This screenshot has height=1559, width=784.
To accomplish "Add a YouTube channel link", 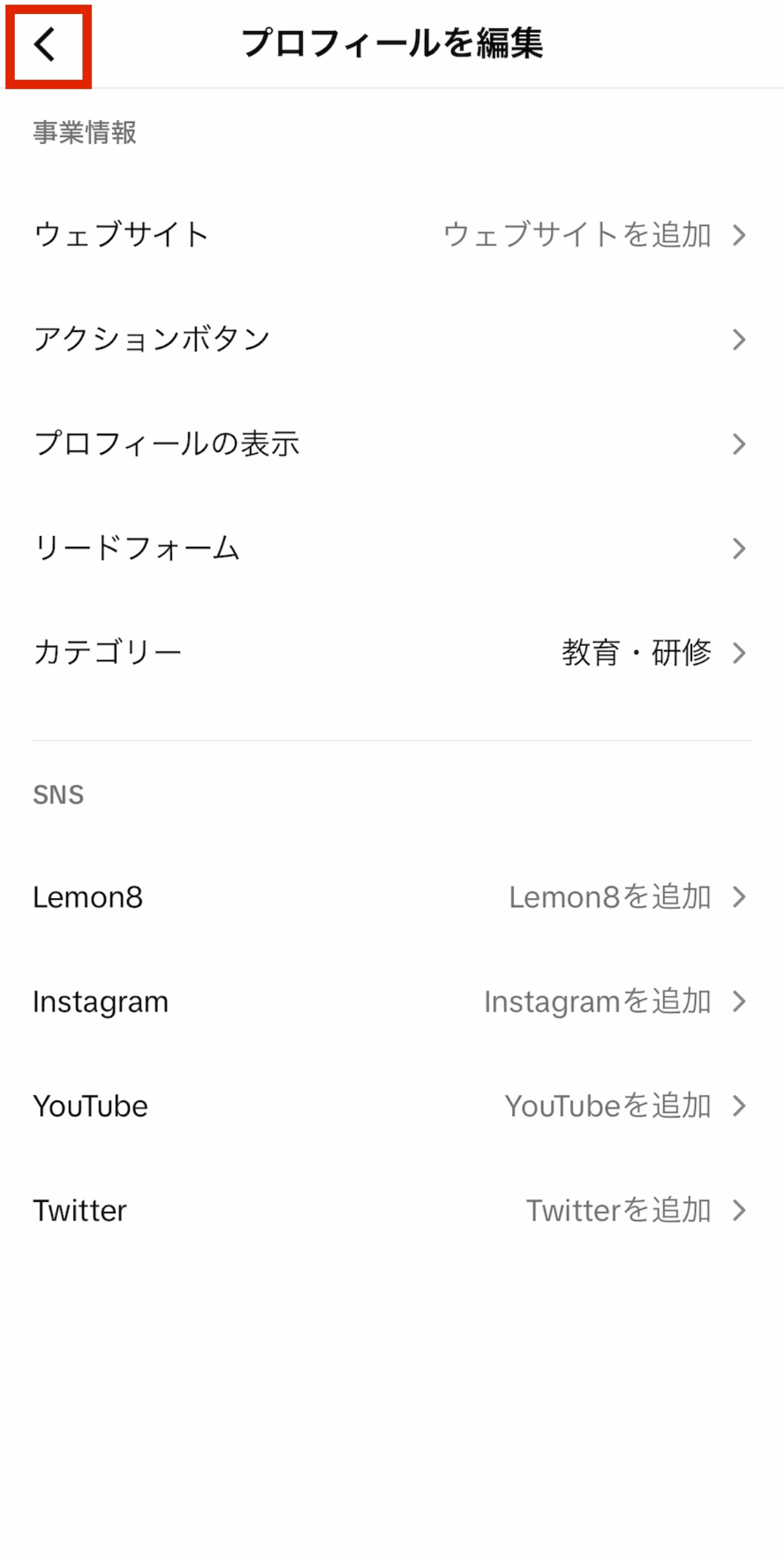I will click(392, 1106).
